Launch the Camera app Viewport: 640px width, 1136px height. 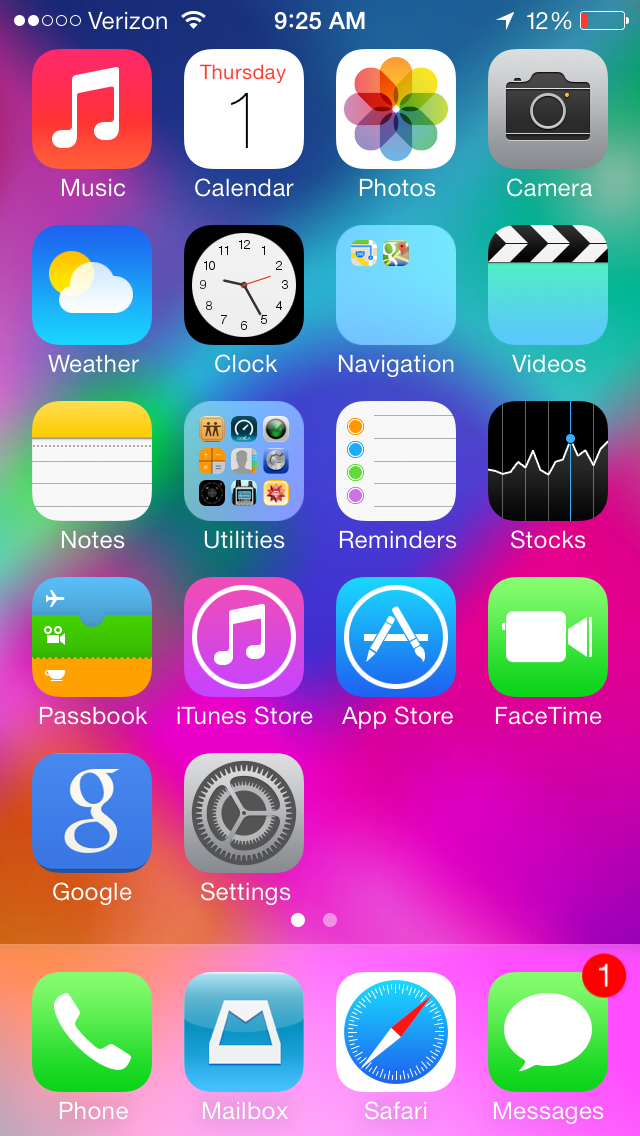tap(548, 109)
